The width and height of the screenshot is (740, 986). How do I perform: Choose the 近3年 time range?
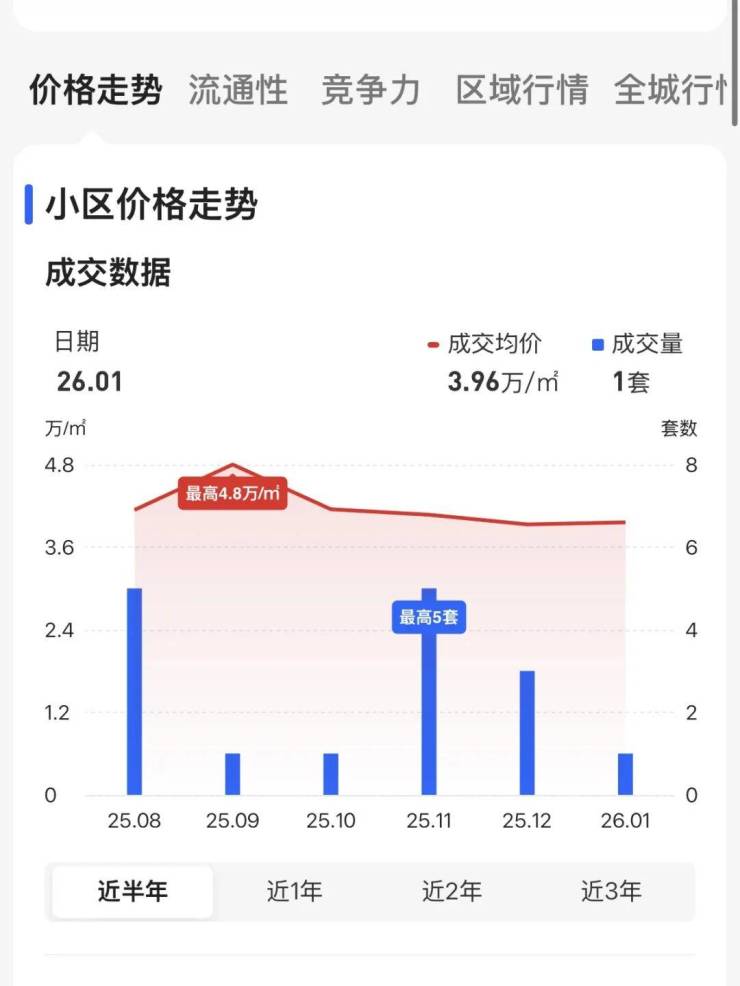(611, 891)
